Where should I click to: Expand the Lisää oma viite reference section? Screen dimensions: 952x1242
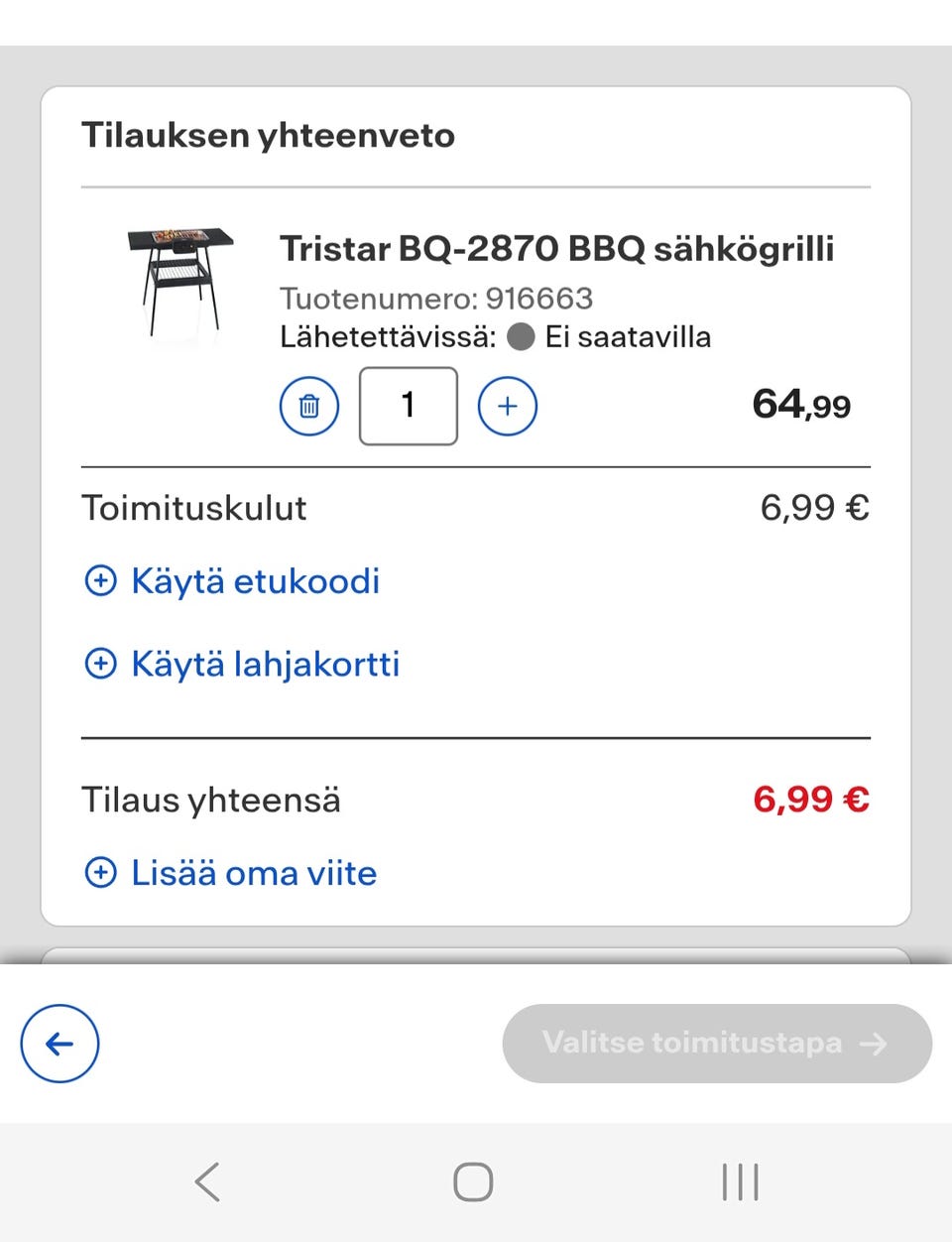tap(254, 873)
